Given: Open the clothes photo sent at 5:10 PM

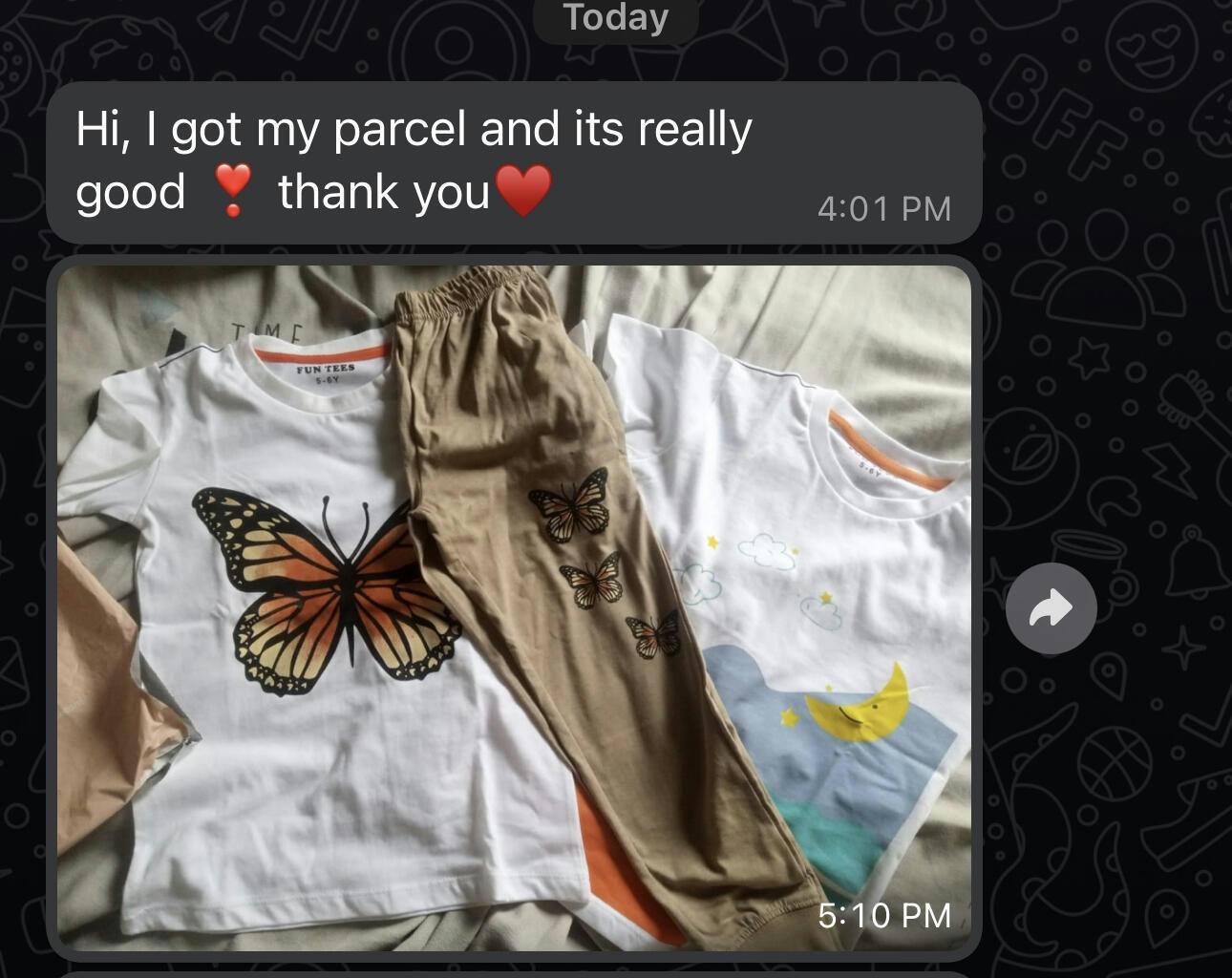Looking at the screenshot, I should point(514,607).
